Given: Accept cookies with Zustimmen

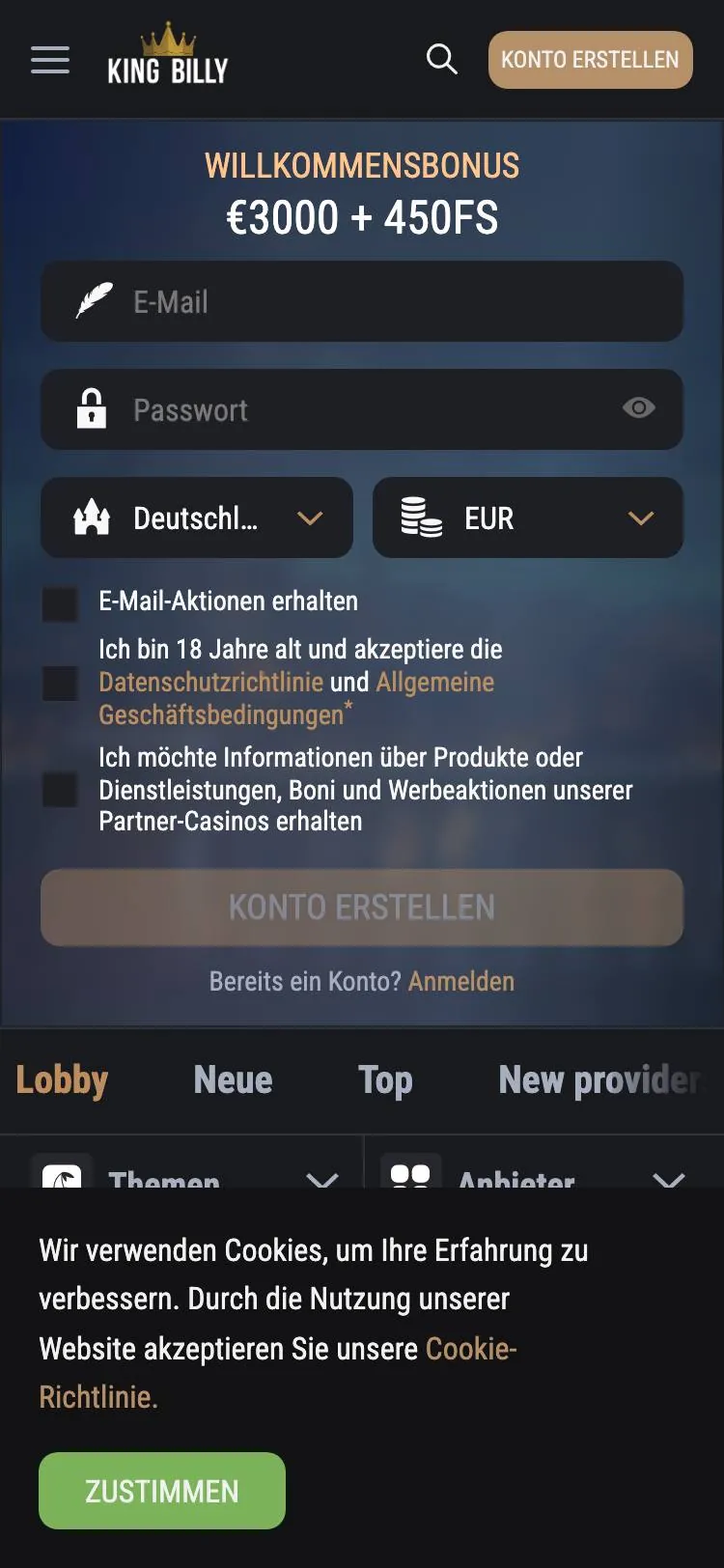Looking at the screenshot, I should (162, 1491).
